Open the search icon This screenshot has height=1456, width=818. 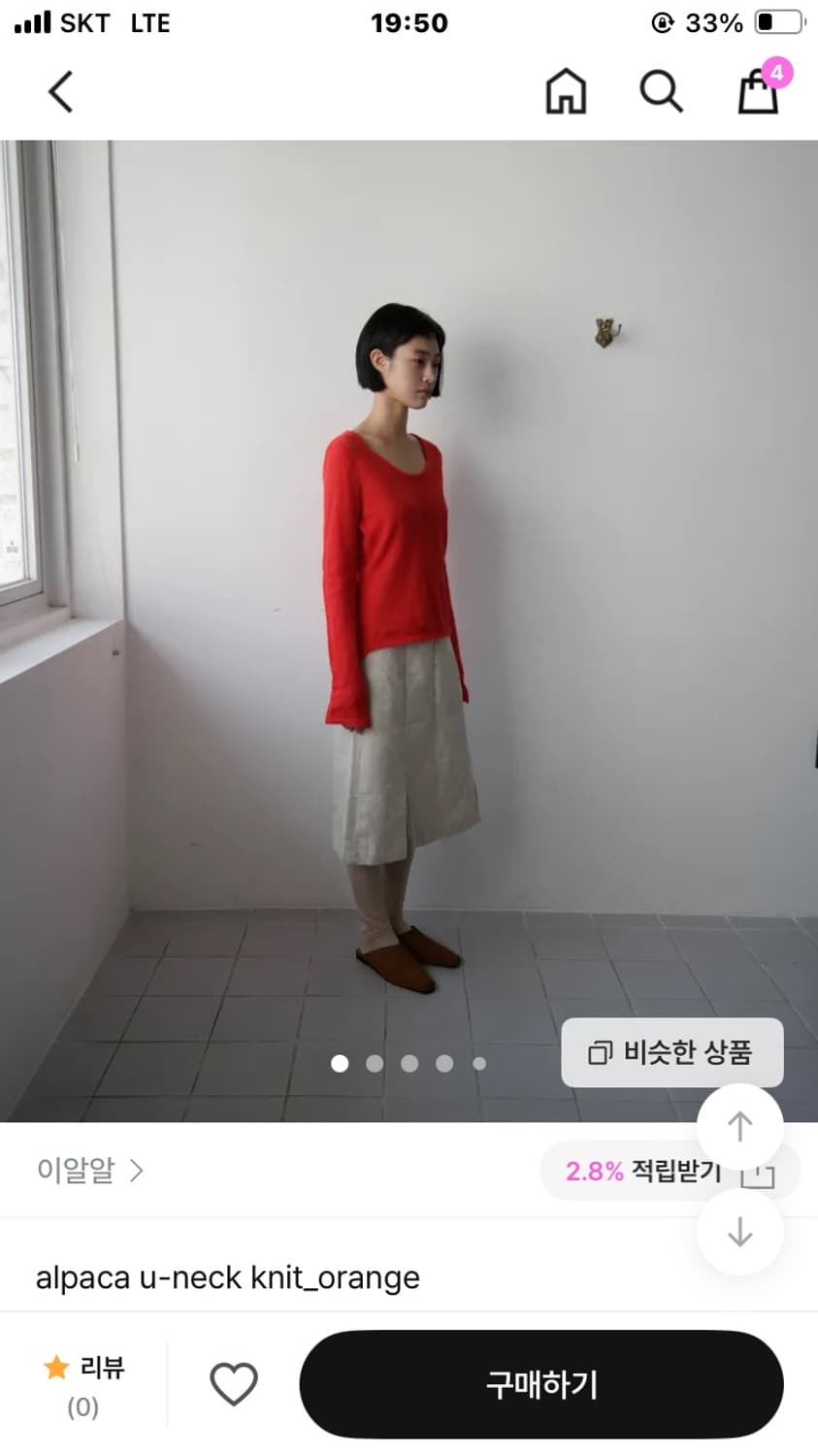[x=661, y=91]
